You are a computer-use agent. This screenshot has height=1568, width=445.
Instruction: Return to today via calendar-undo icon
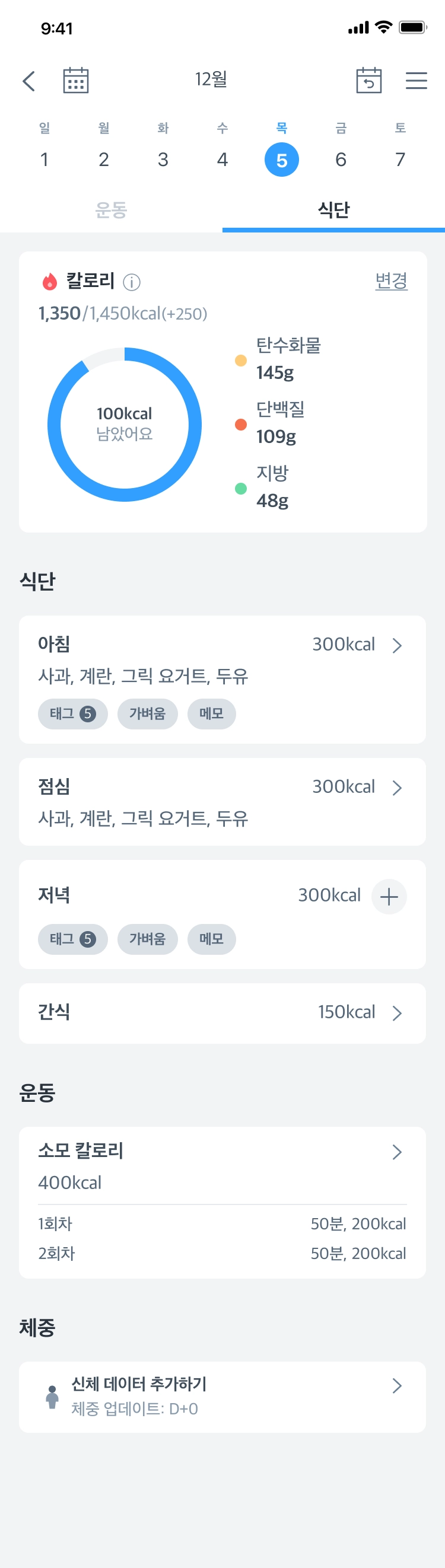(368, 80)
